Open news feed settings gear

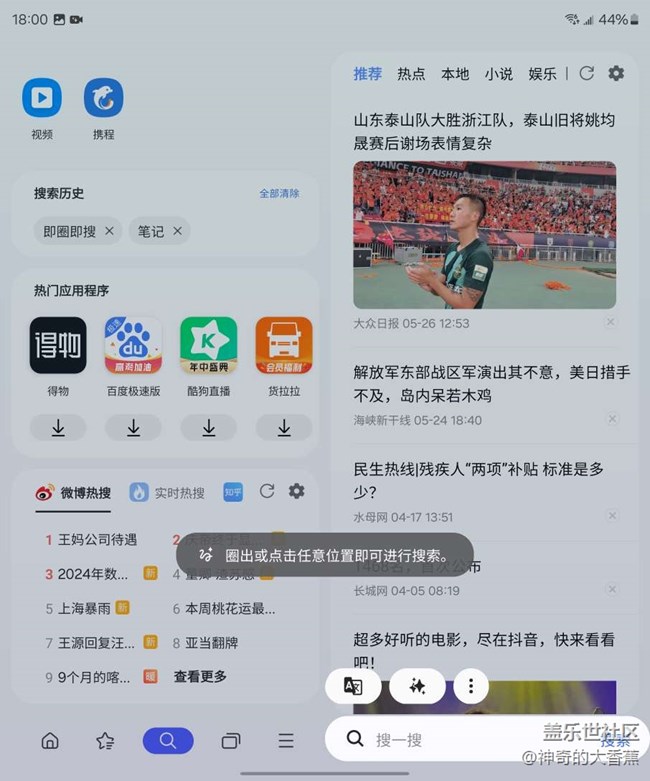click(x=616, y=73)
